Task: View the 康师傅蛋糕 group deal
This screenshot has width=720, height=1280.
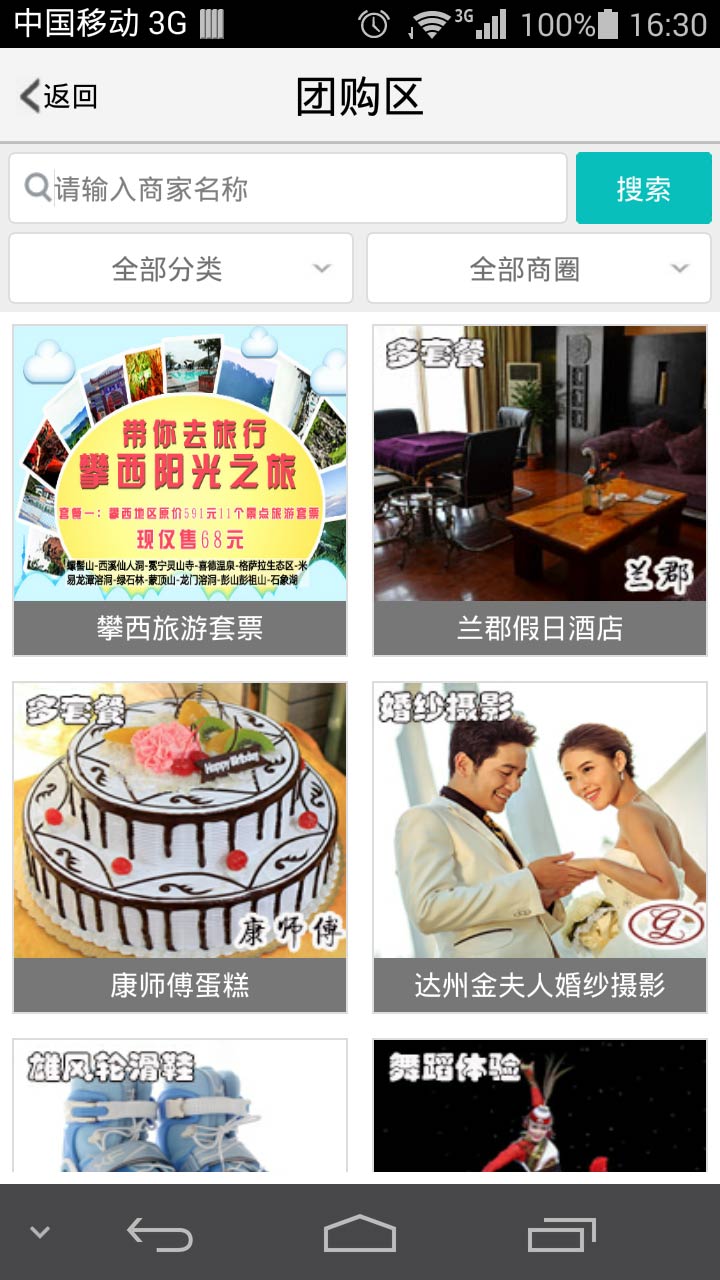Action: pyautogui.click(x=180, y=847)
